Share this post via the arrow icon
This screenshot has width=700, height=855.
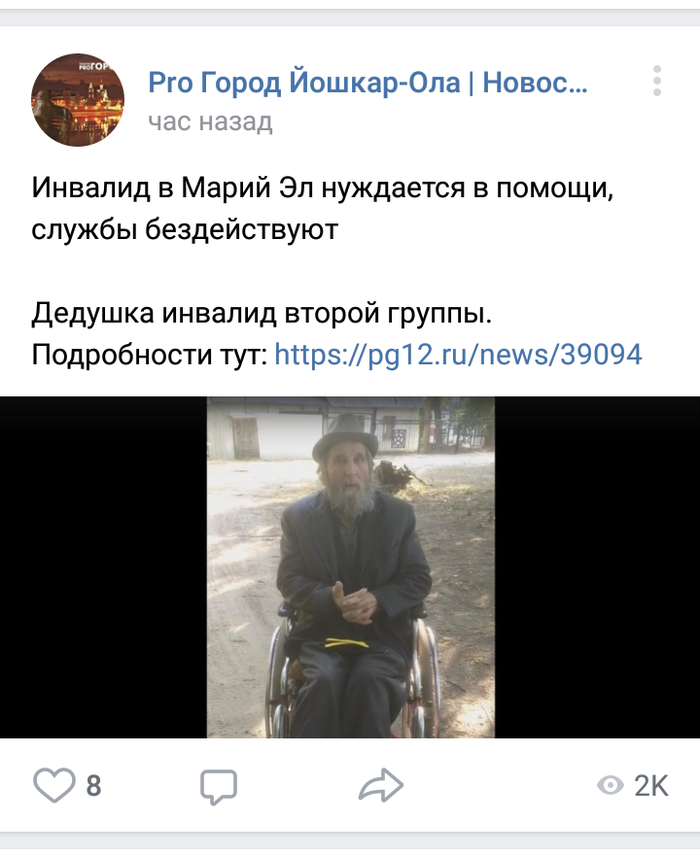(x=380, y=786)
